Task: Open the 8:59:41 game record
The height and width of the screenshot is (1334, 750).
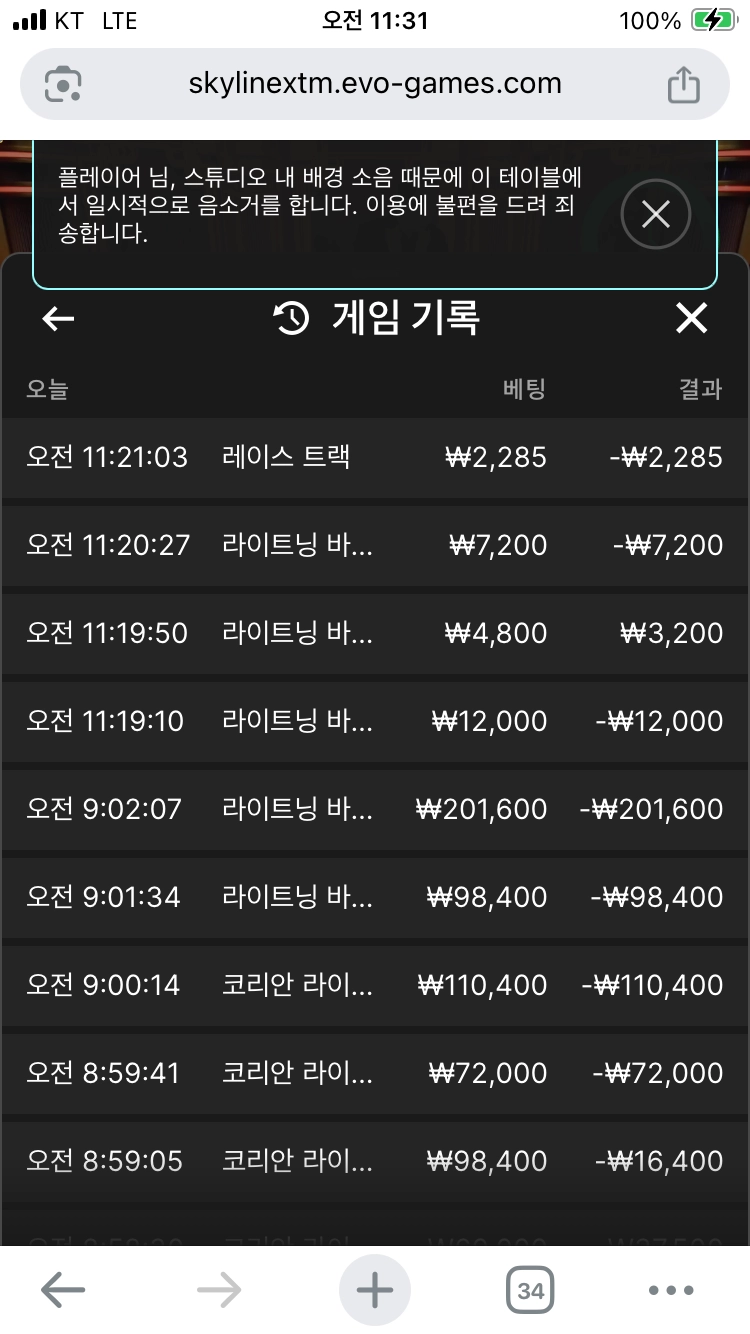Action: coord(375,1073)
